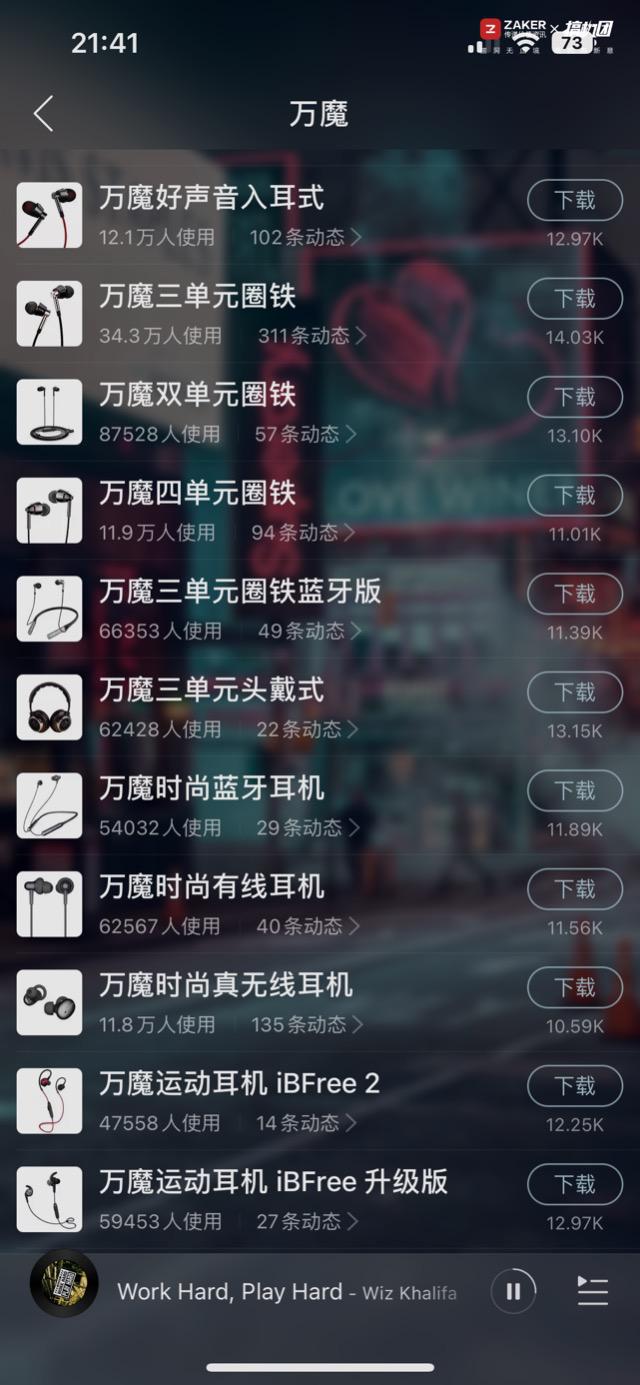Tap 下载 for 万魔运动耳机 iBFree 2
Viewport: 640px width, 1385px height.
coord(575,1086)
